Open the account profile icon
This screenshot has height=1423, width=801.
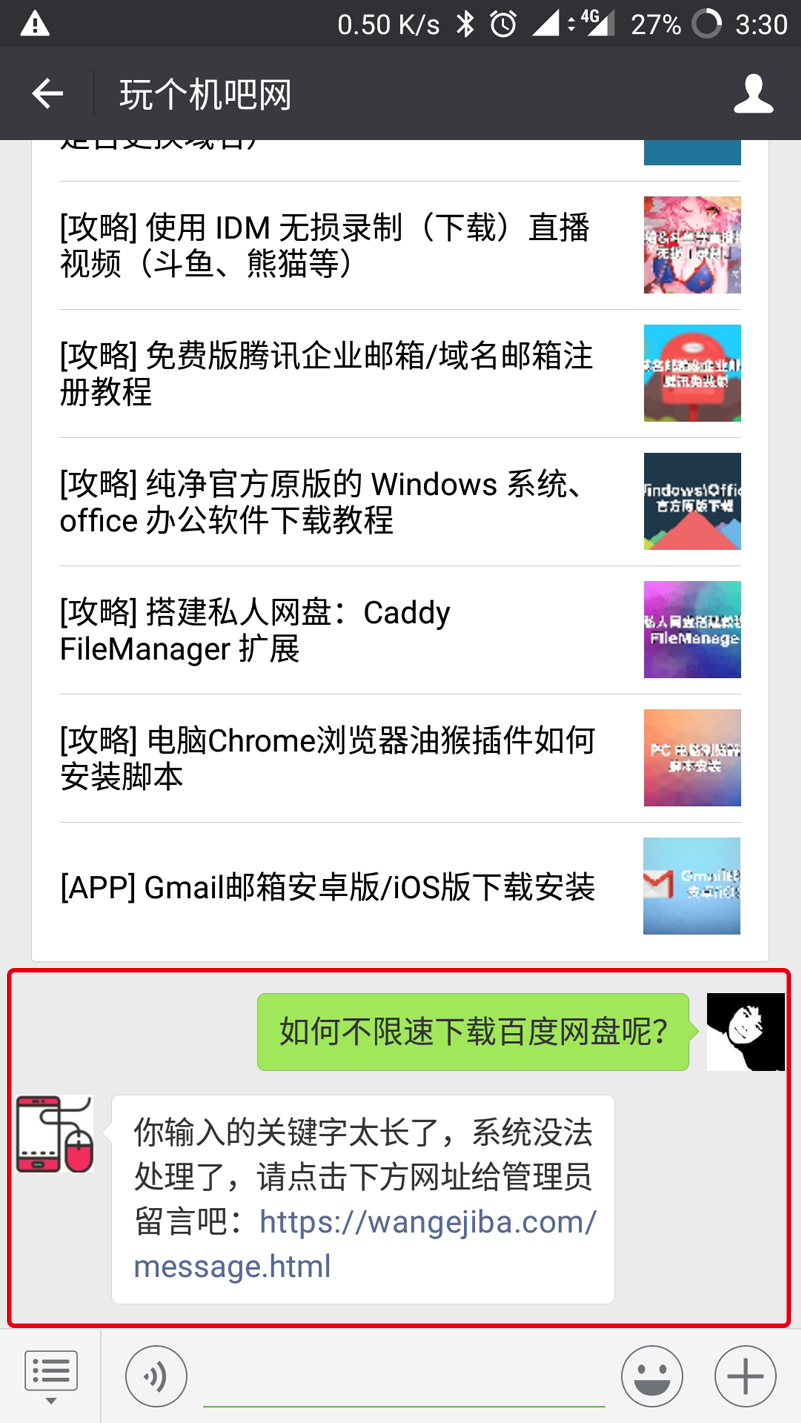click(753, 95)
